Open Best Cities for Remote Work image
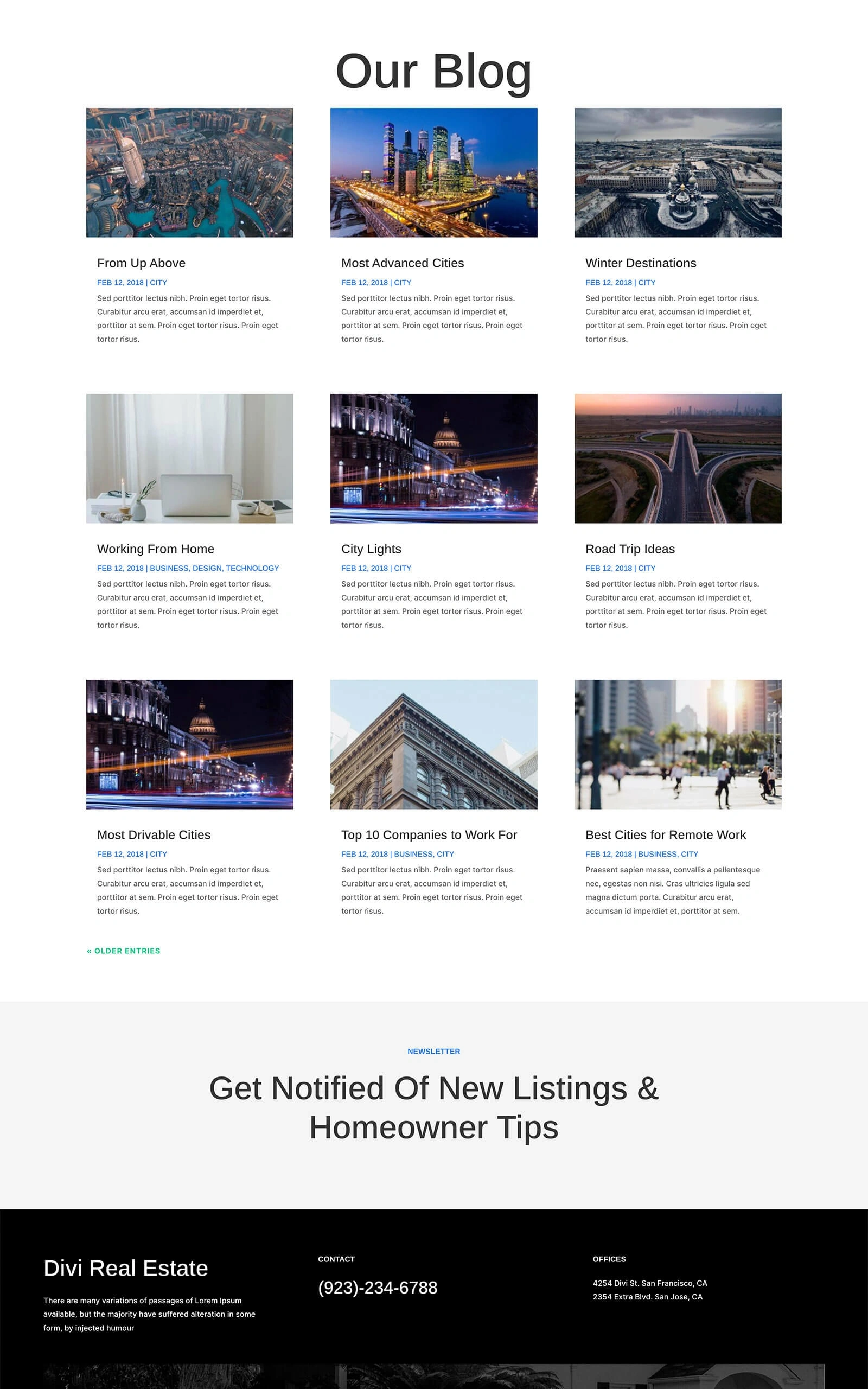The height and width of the screenshot is (1389, 868). click(678, 744)
